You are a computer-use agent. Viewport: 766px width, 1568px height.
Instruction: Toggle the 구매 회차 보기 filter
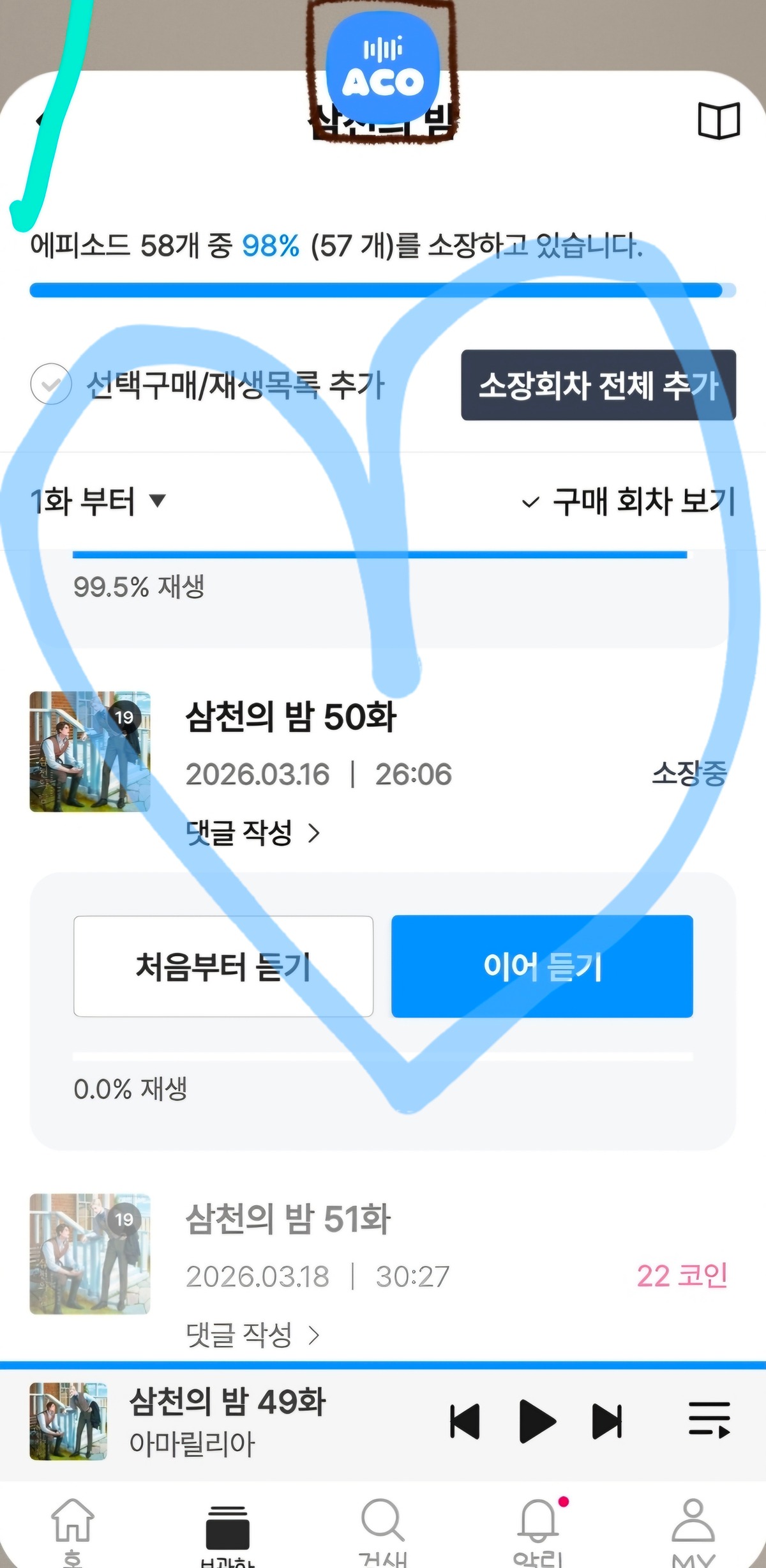pos(629,501)
